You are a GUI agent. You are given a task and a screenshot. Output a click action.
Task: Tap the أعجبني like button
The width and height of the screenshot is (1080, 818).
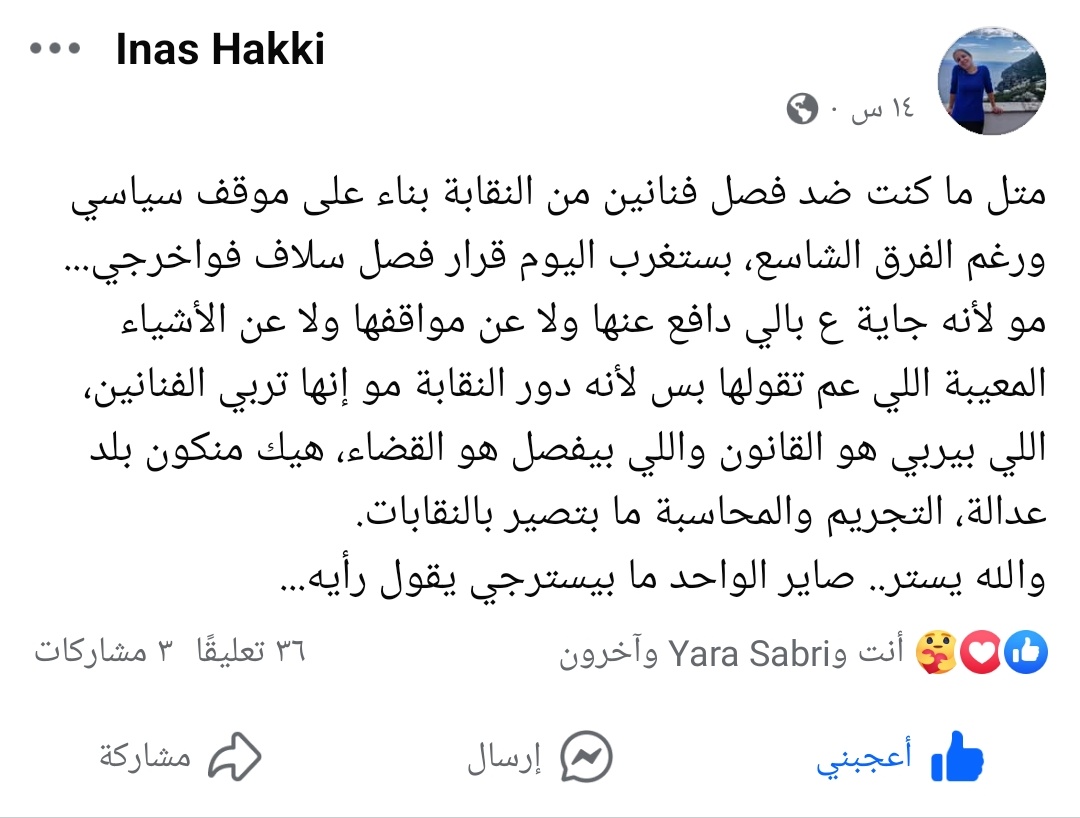pos(900,760)
